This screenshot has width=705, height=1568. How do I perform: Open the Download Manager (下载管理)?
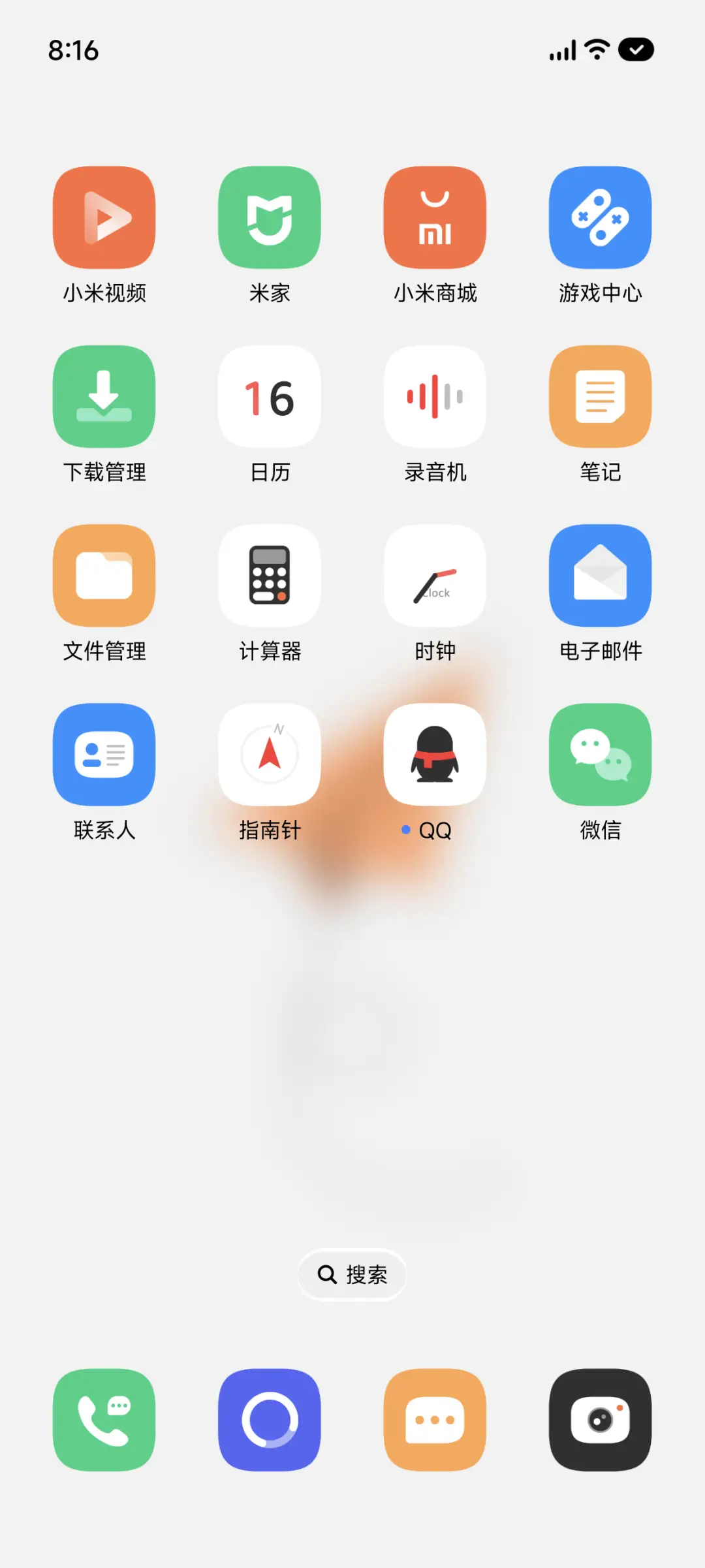pos(104,397)
